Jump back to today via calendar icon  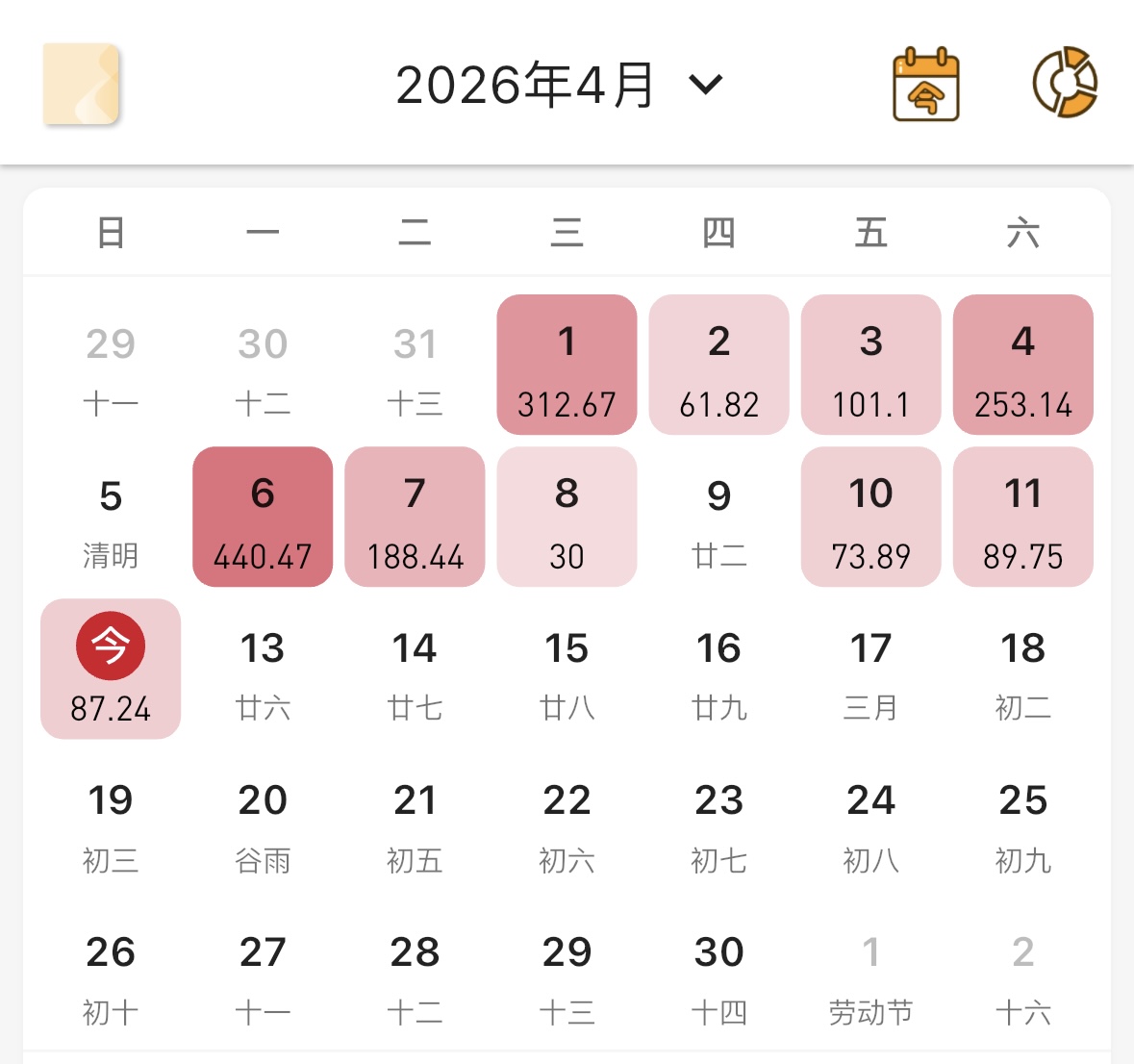[925, 85]
